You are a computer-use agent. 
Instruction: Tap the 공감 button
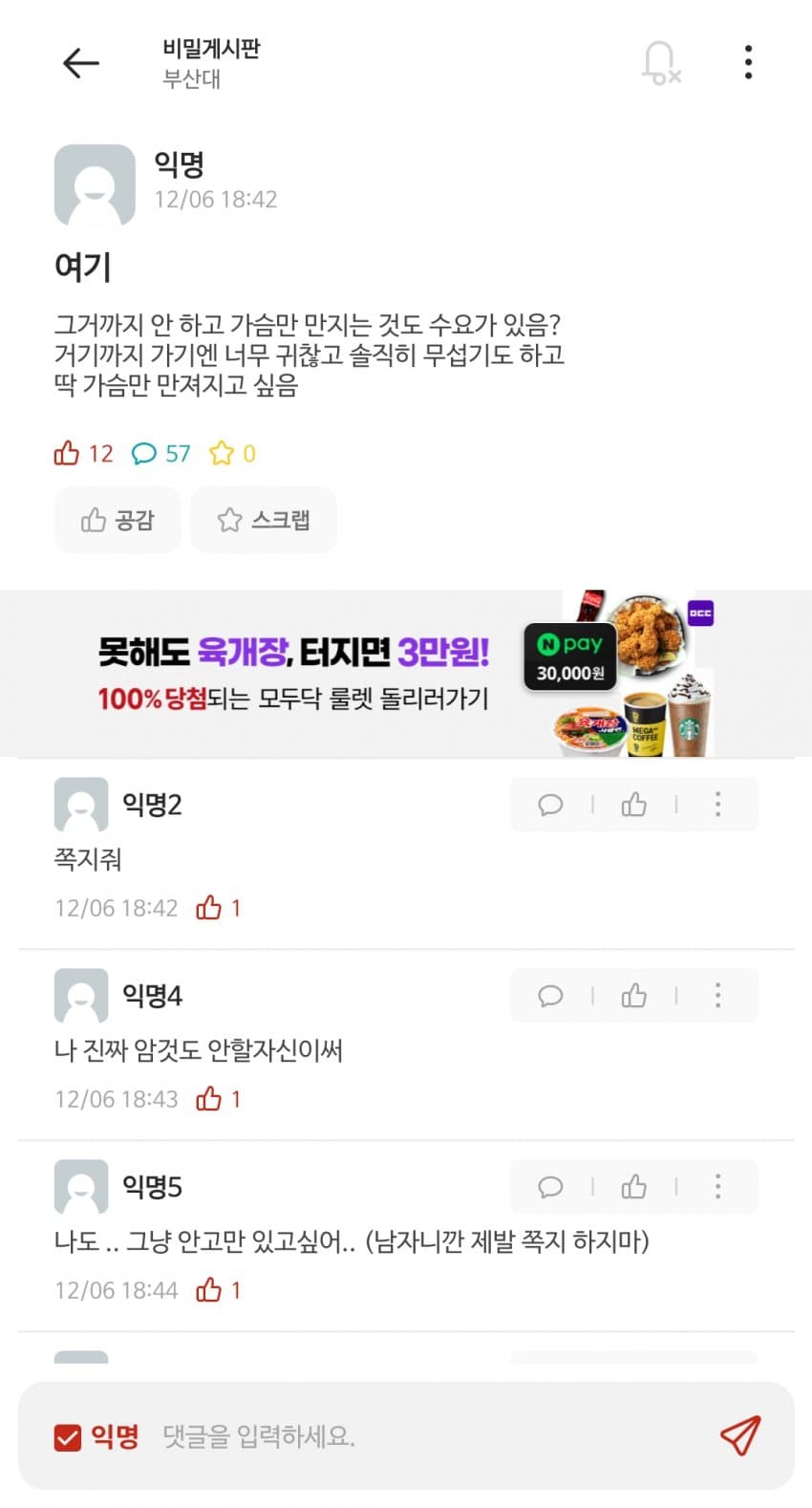118,520
